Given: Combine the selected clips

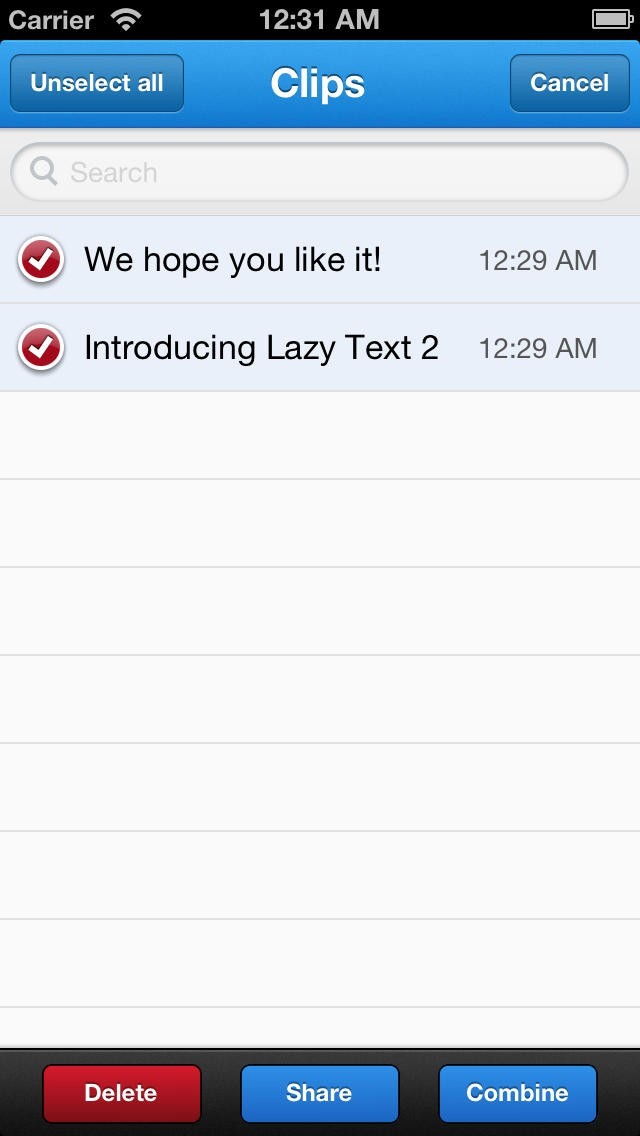Looking at the screenshot, I should (x=517, y=1093).
